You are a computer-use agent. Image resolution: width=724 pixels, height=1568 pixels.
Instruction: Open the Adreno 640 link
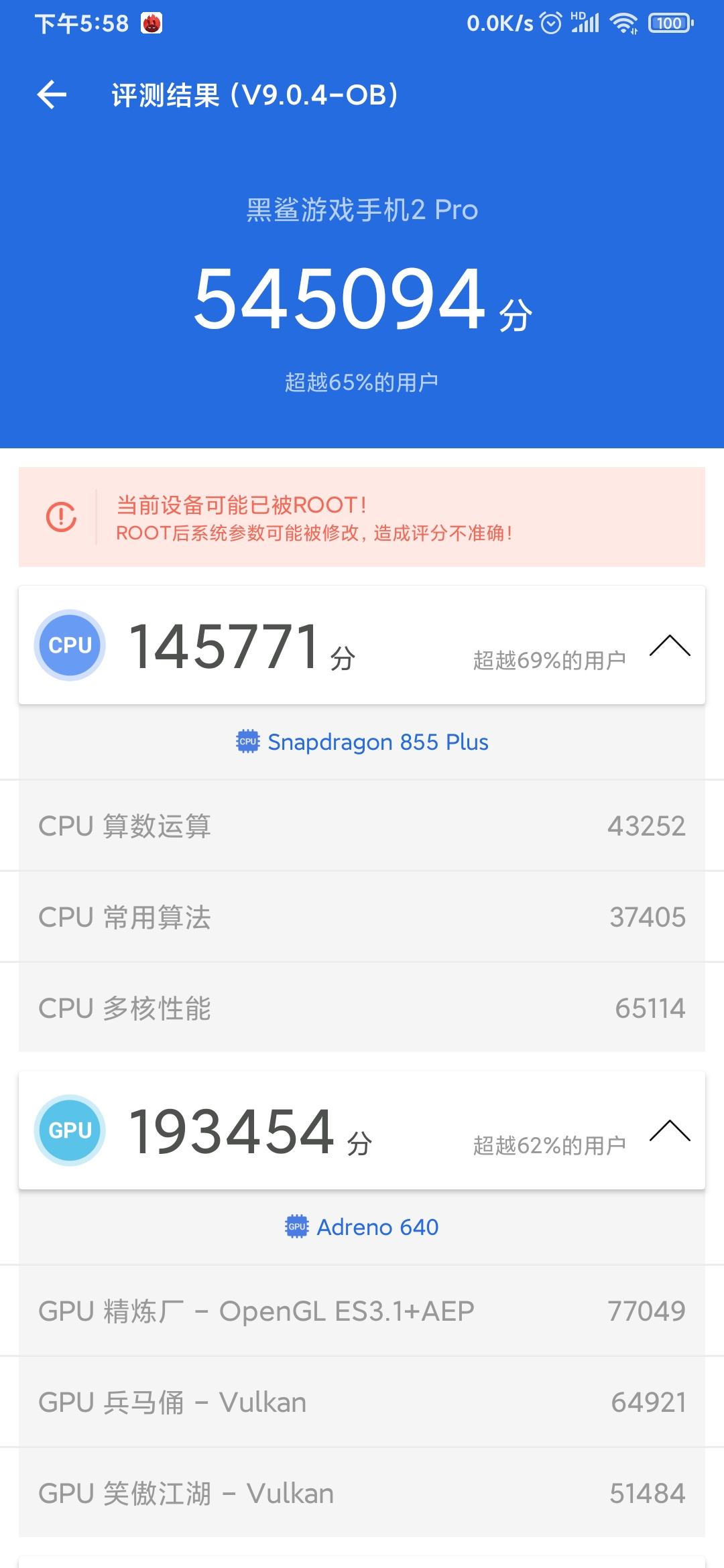(362, 1227)
